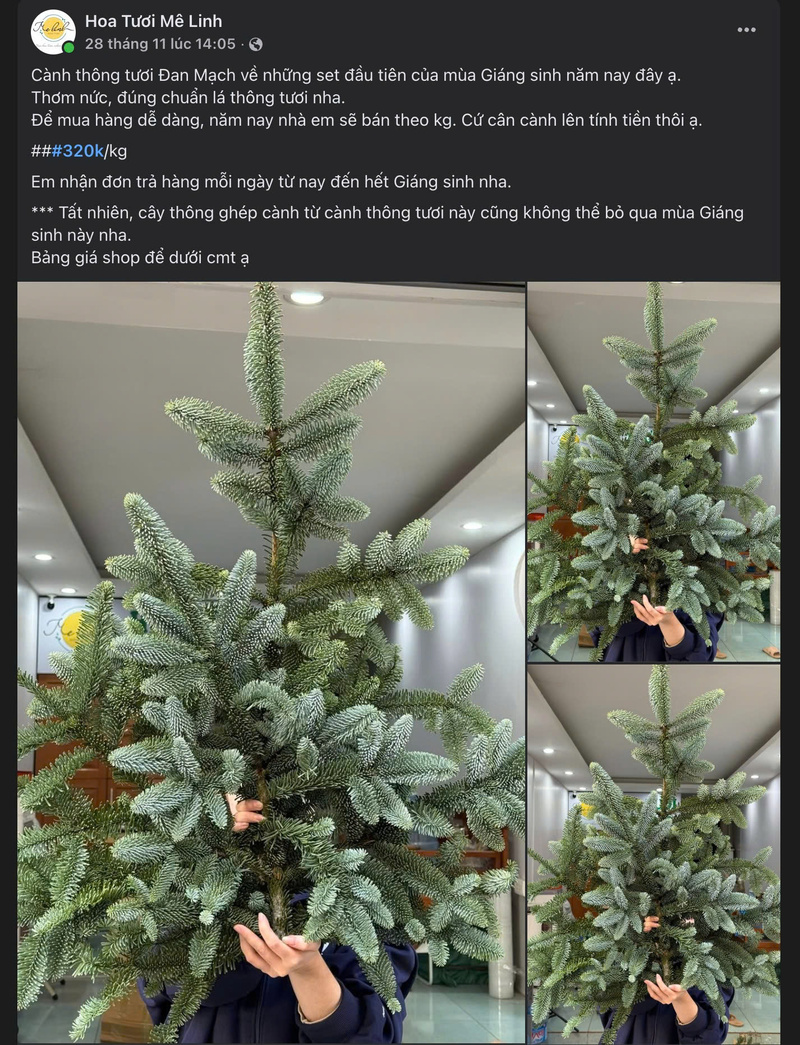Tap Hoa Tươi Mê Linh profile picture
Viewport: 800px width, 1045px height.
tap(53, 32)
